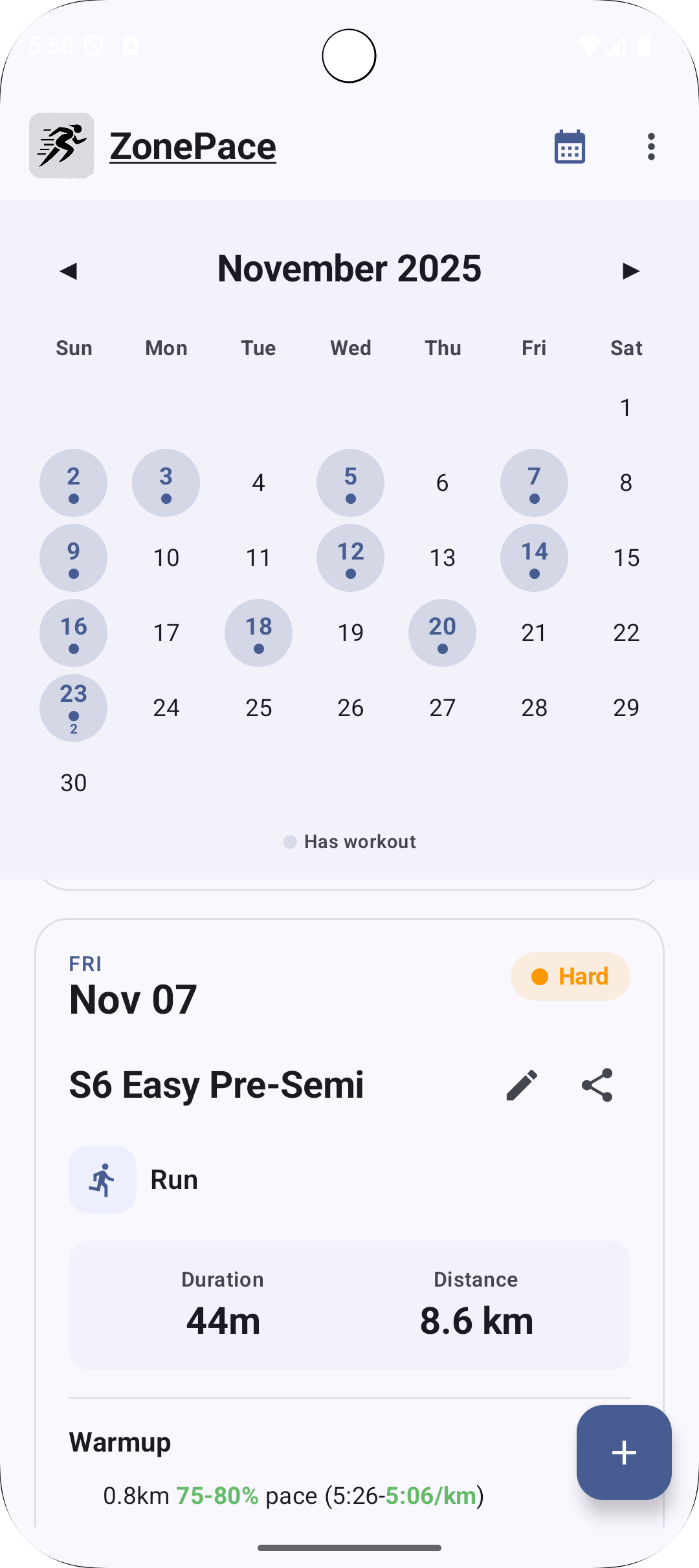Share the S6 Easy Pre-Semi workout
This screenshot has height=1568, width=699.
597,1085
